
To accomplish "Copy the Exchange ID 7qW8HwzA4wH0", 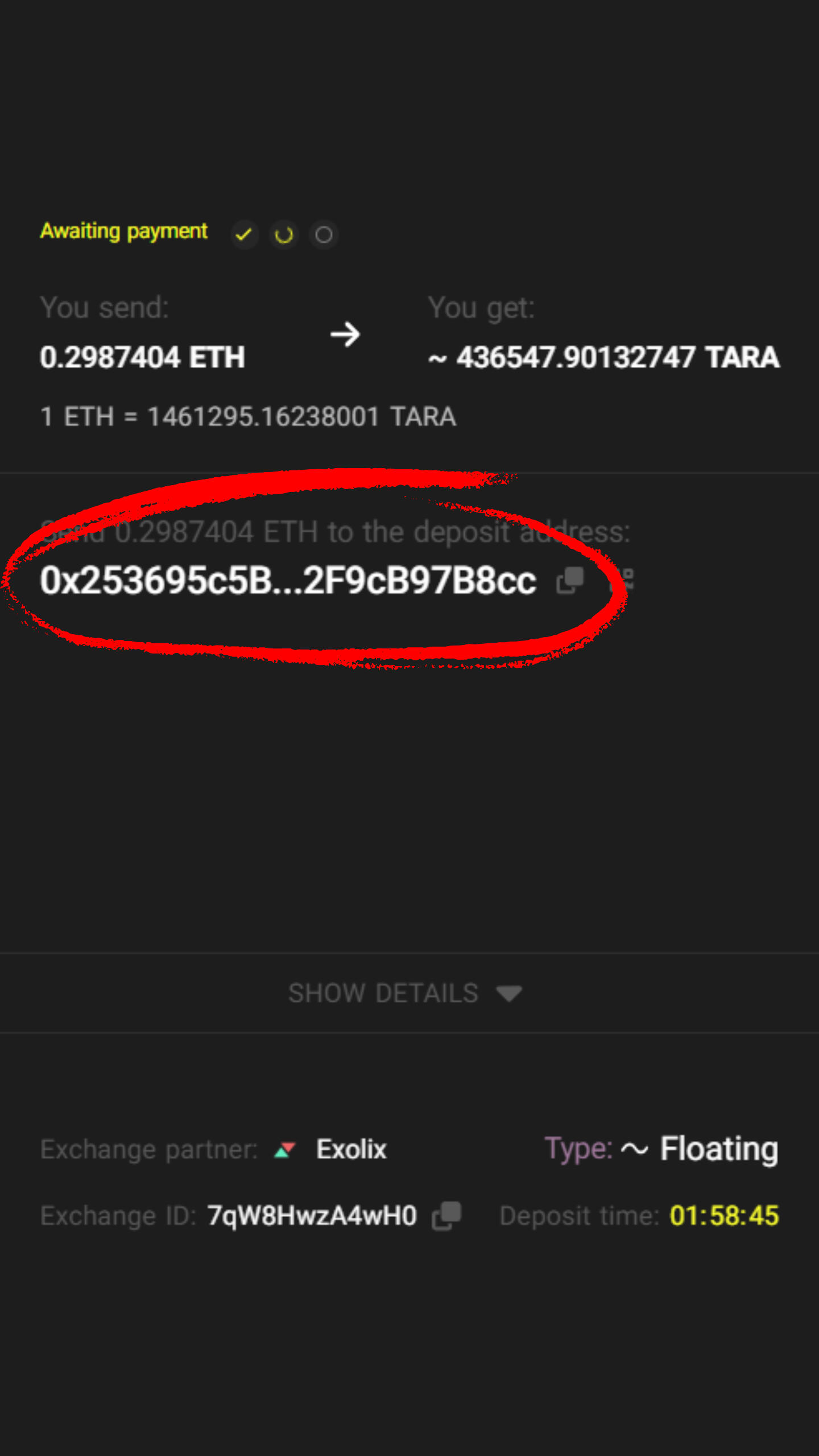I will pos(446,1215).
